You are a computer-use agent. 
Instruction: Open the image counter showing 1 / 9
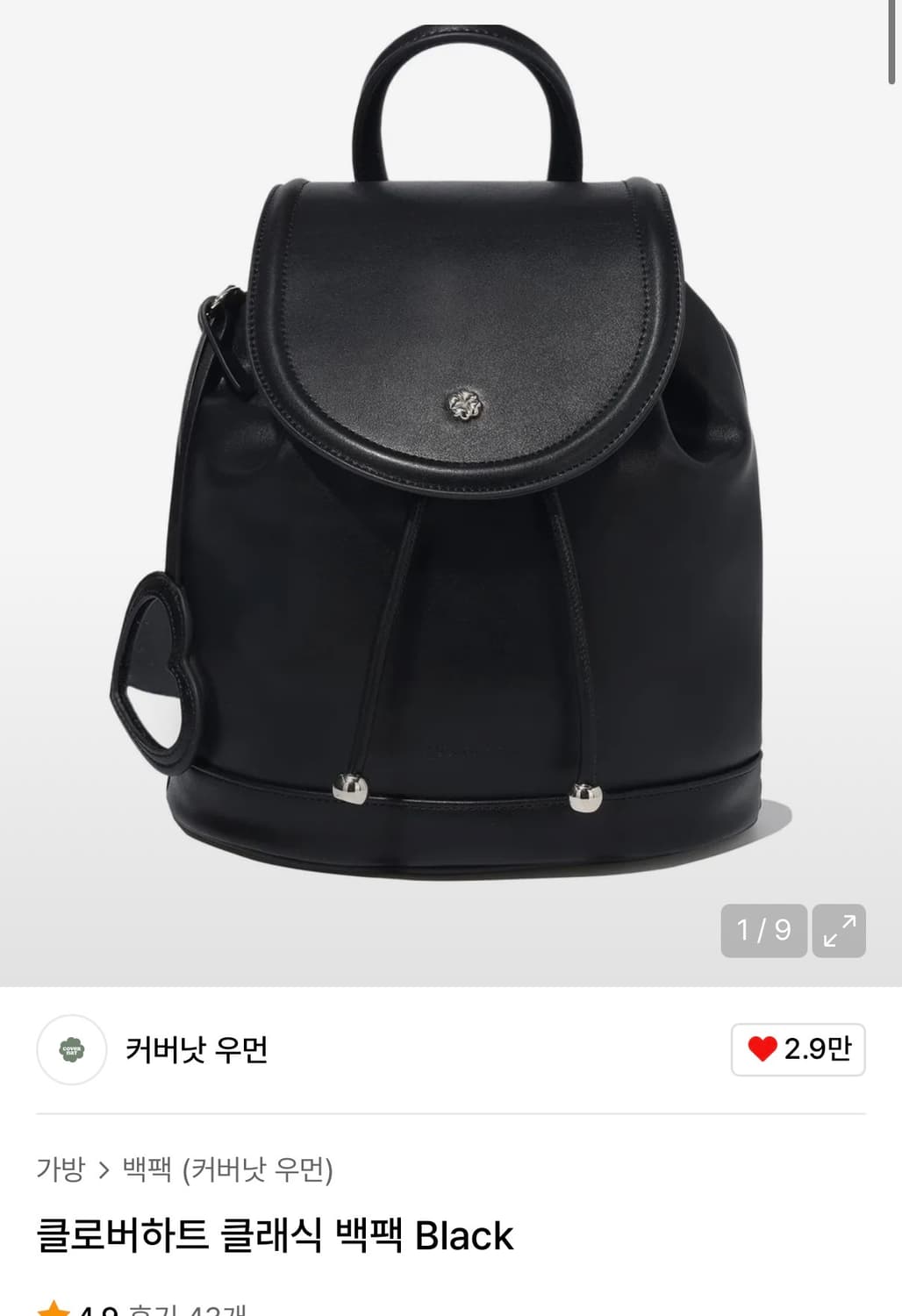tap(762, 932)
